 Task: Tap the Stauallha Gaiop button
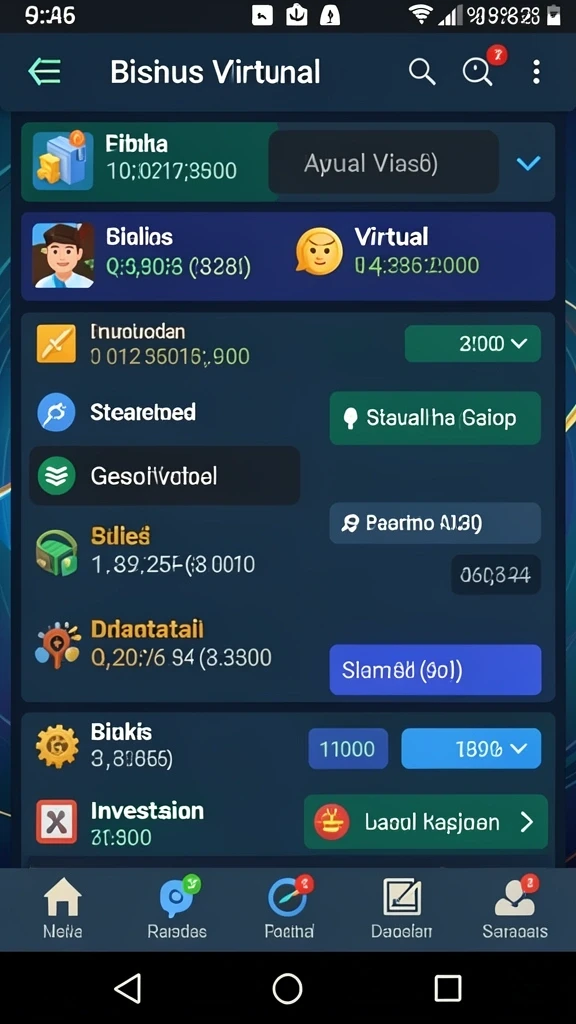tap(435, 418)
